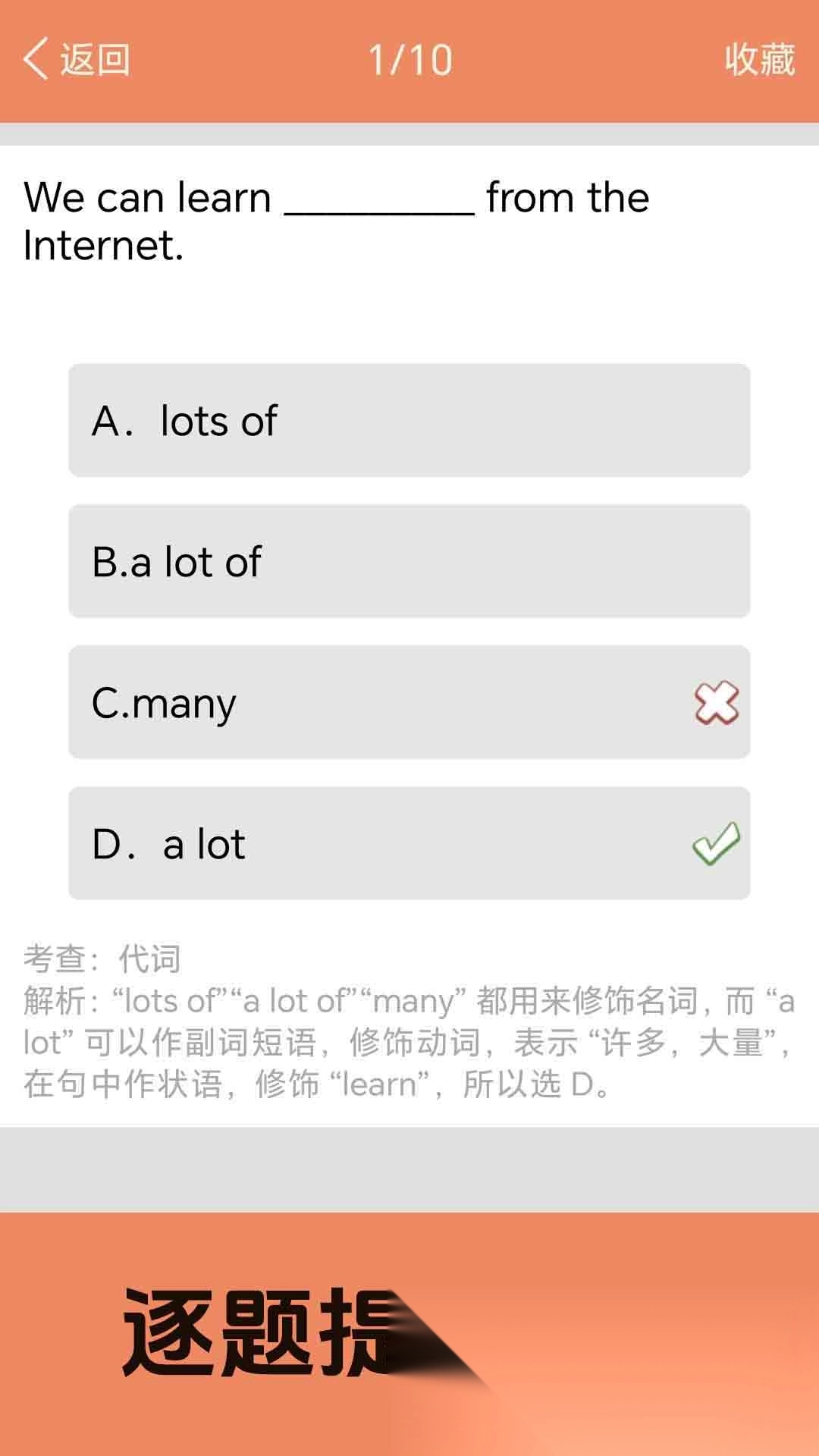Screen dimensions: 819x1456
Task: Select answer A. lots of
Action: pyautogui.click(x=409, y=420)
